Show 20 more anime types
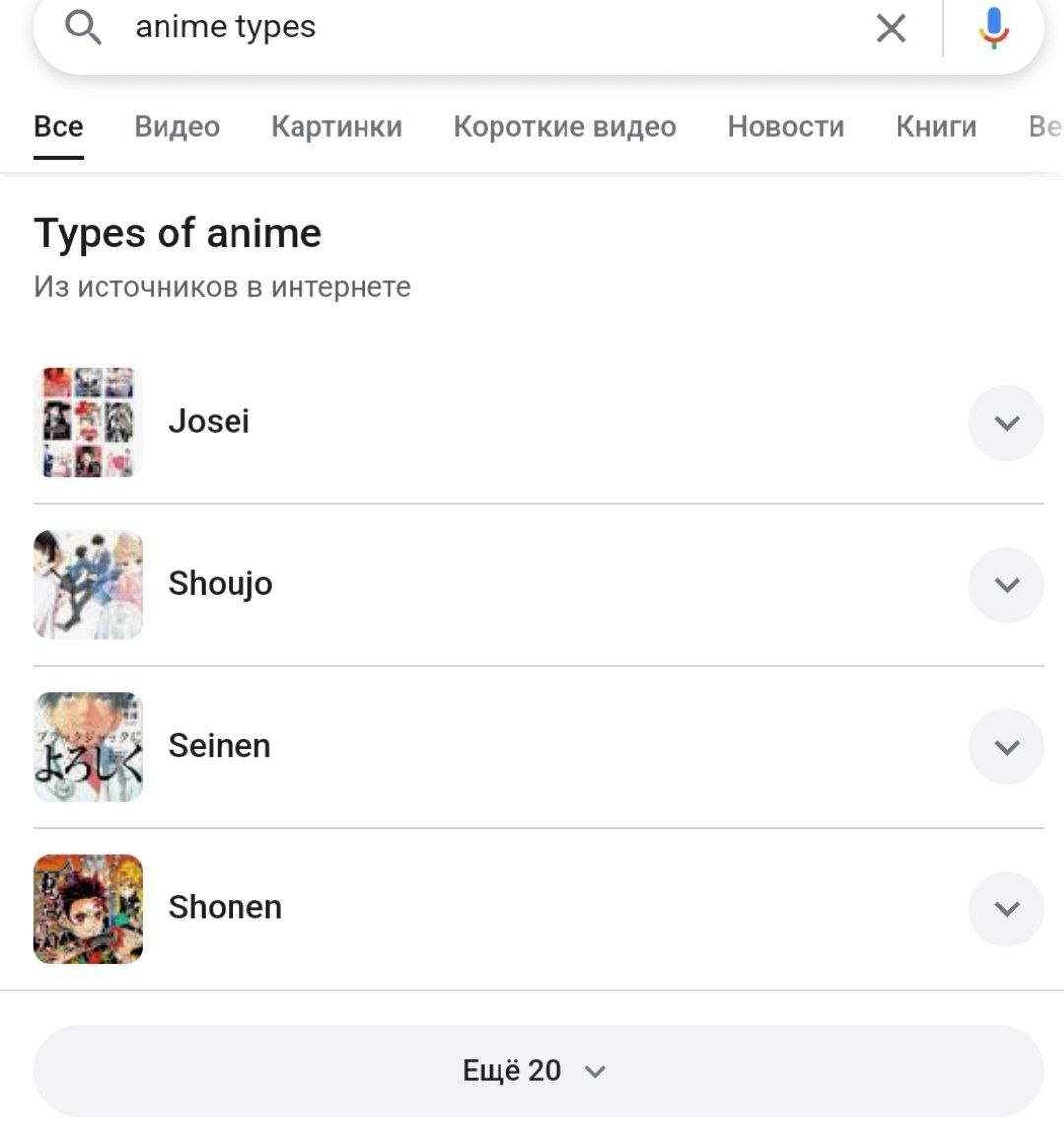The width and height of the screenshot is (1064, 1132). coord(538,1071)
